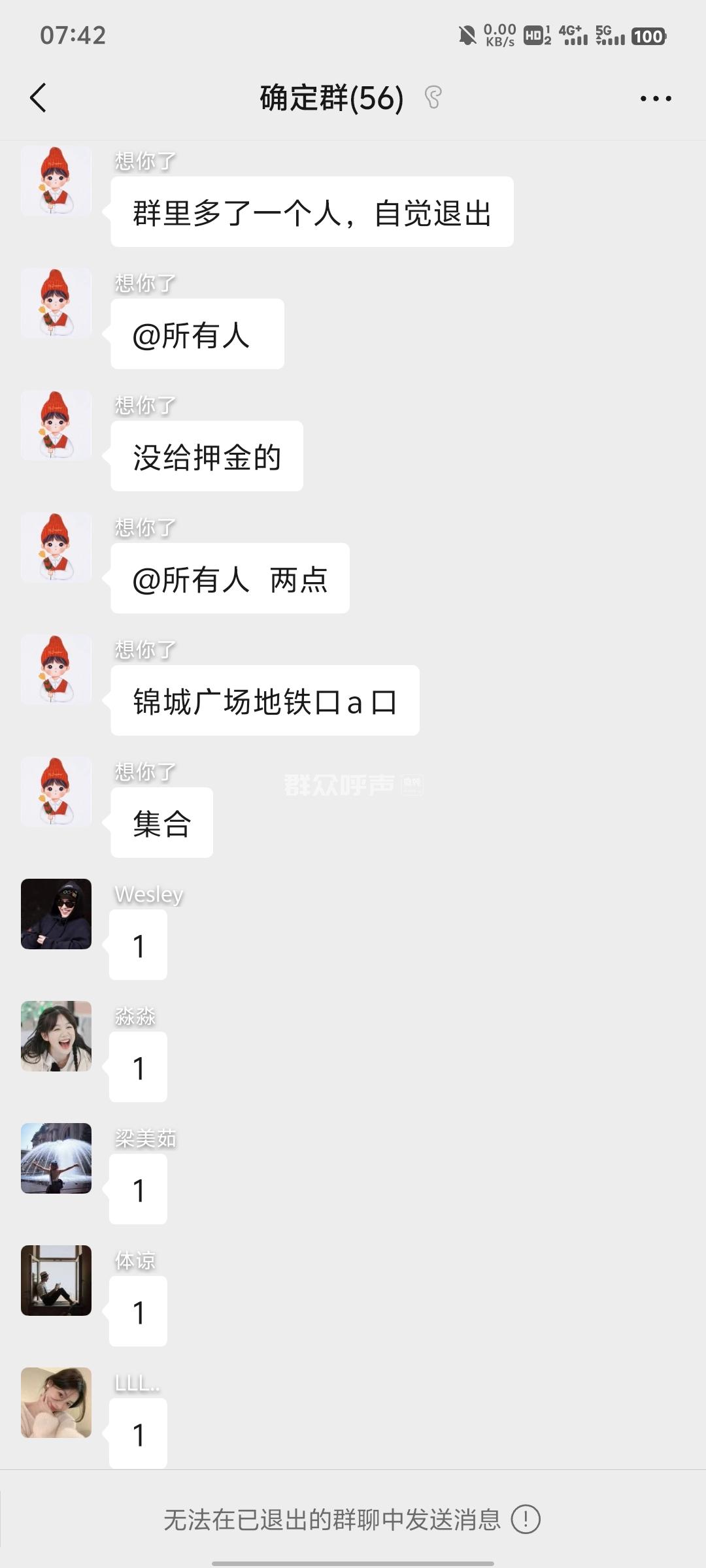Open the LLL.. member avatar

(56, 1402)
